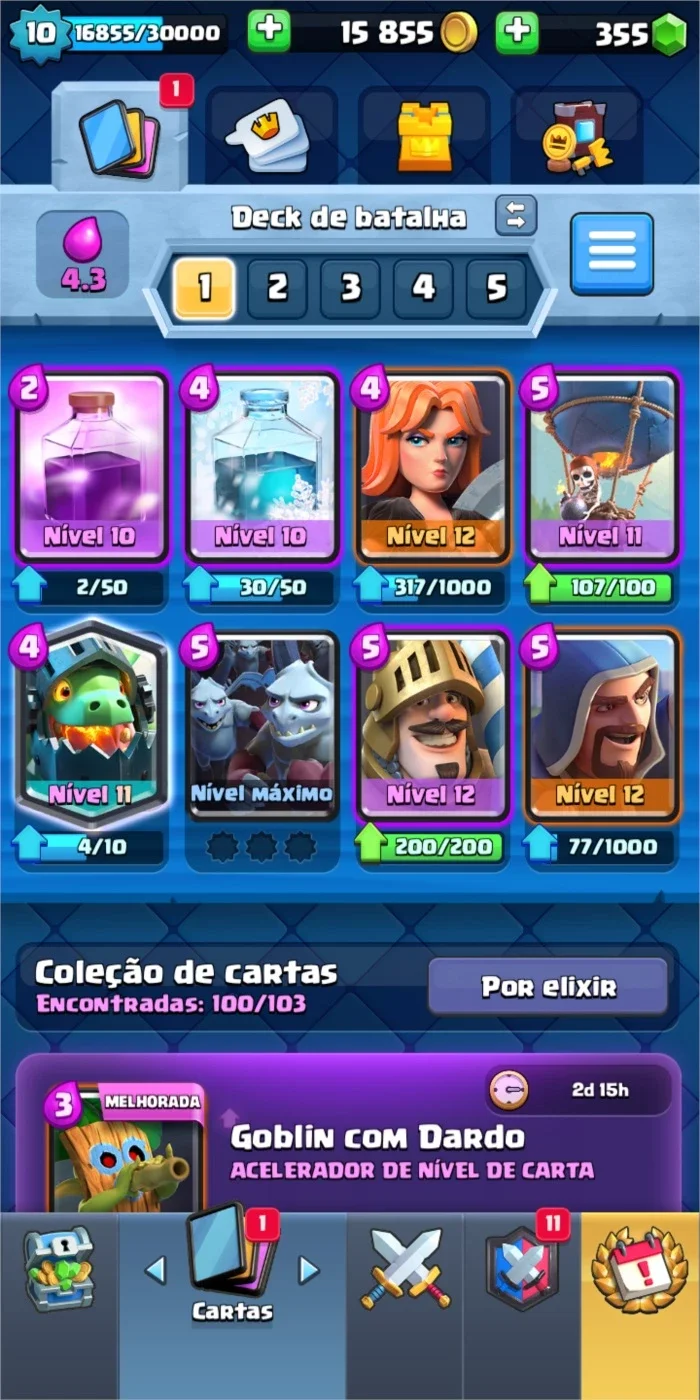Viewport: 700px width, 1400px height.
Task: Open the events calendar tab
Action: coord(640,1272)
